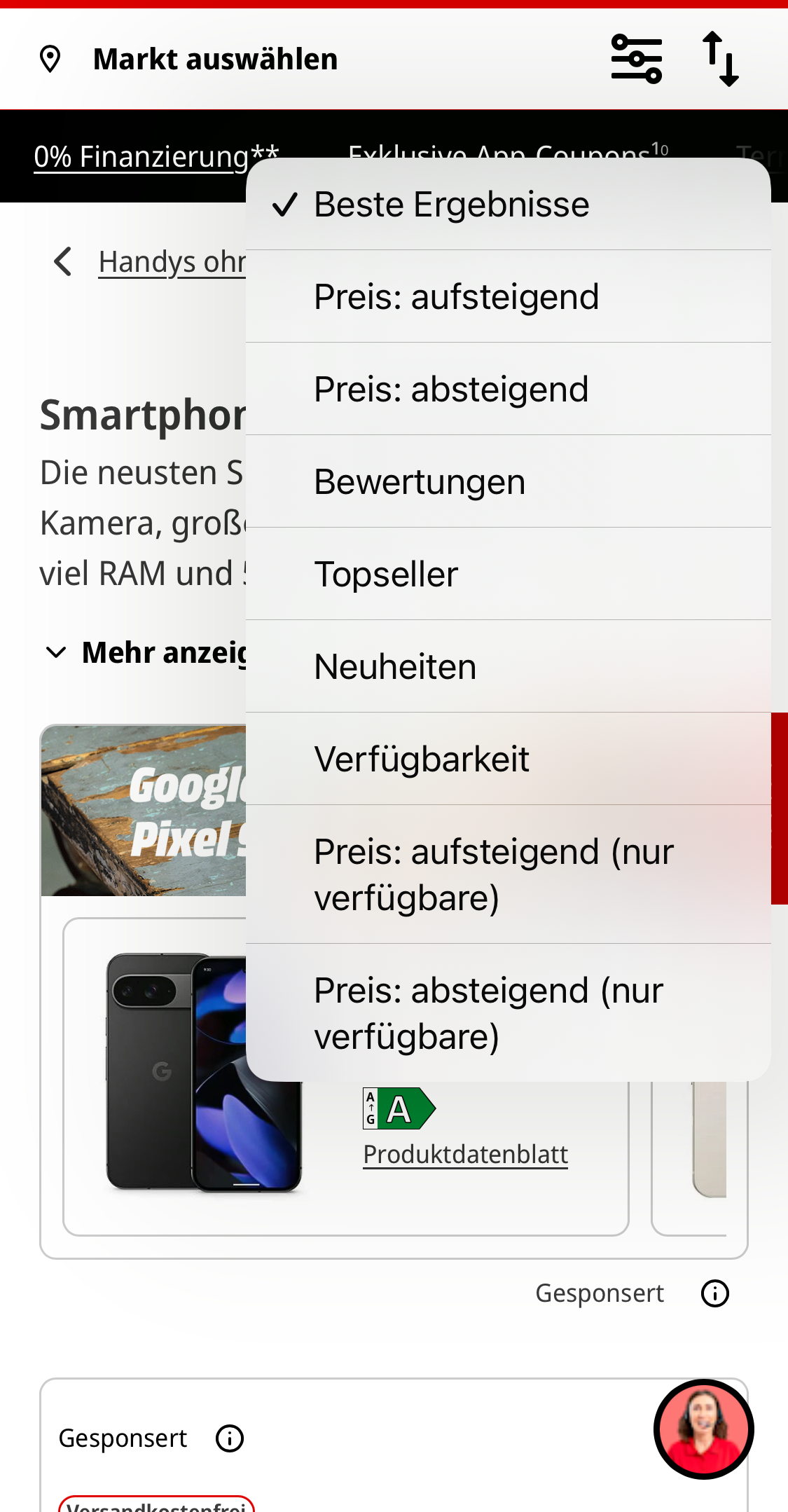
Task: Choose Neuheiten from the sort dropdown
Action: click(394, 666)
